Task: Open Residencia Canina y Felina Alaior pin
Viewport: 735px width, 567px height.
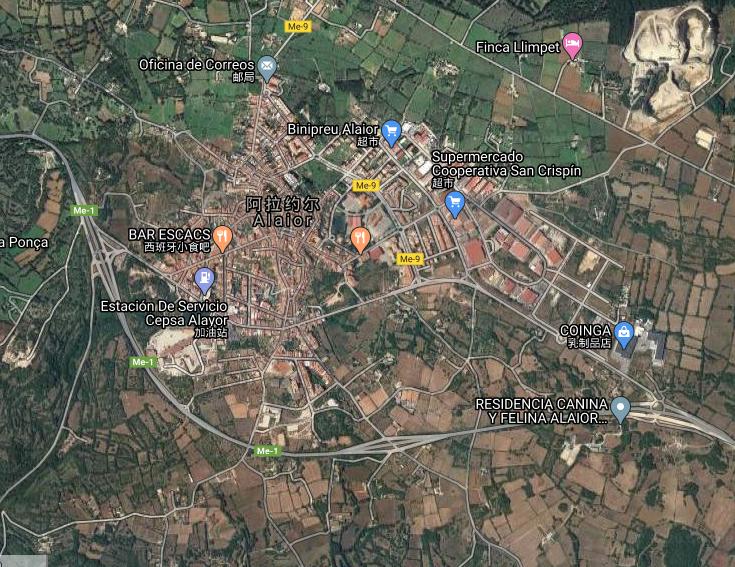Action: click(x=620, y=408)
